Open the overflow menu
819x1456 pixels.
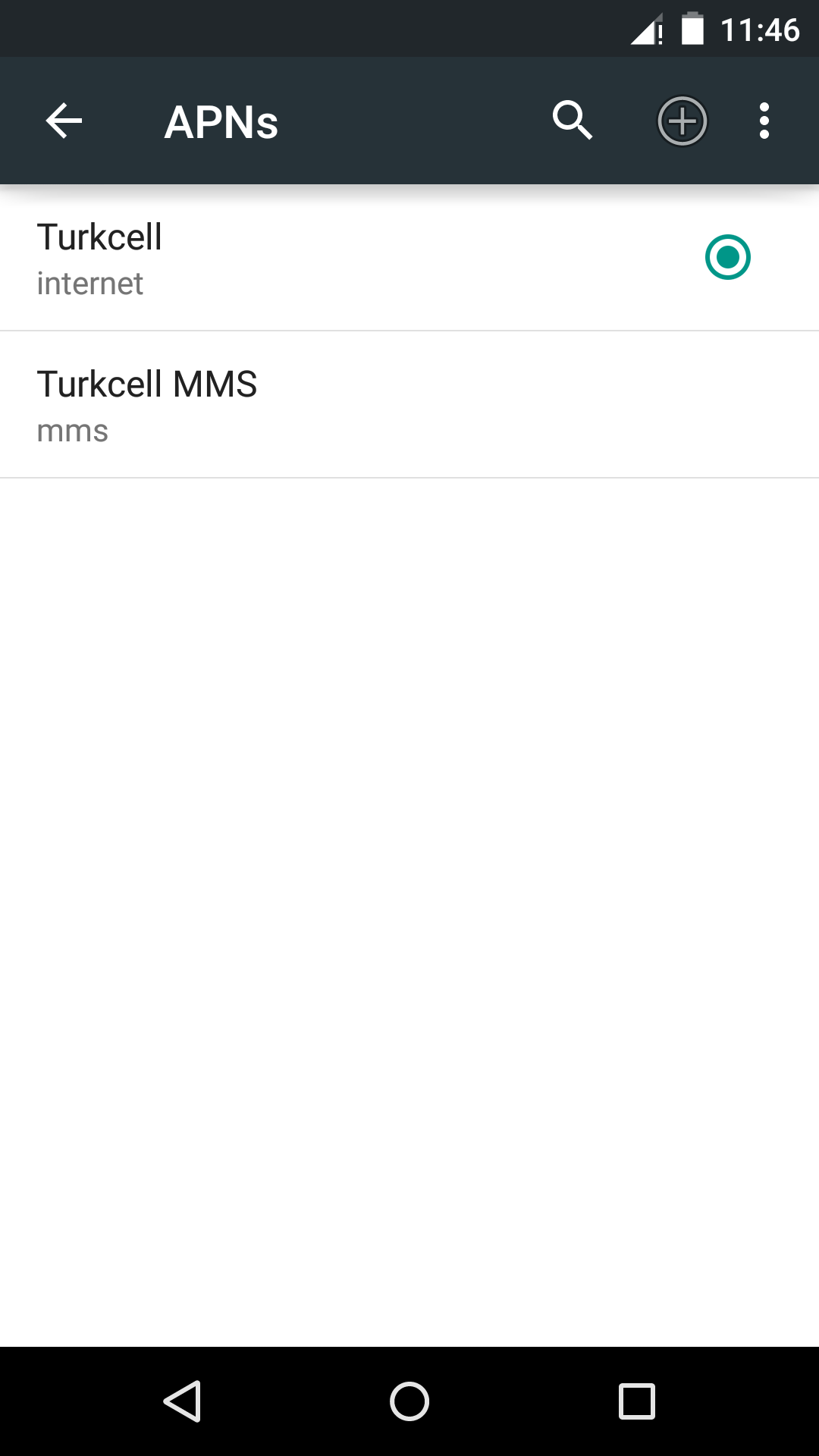pos(764,121)
